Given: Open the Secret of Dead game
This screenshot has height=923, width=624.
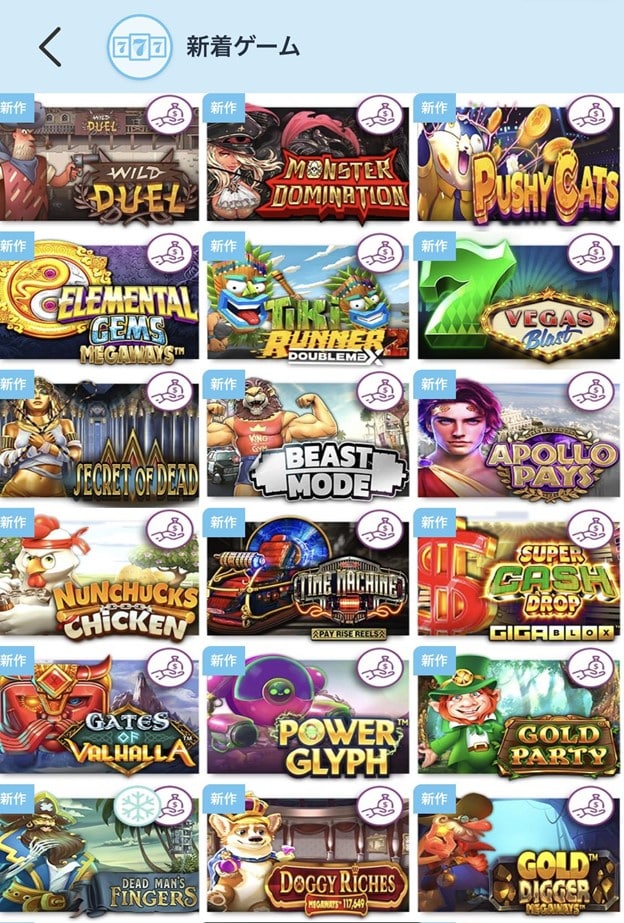Looking at the screenshot, I should [x=100, y=438].
